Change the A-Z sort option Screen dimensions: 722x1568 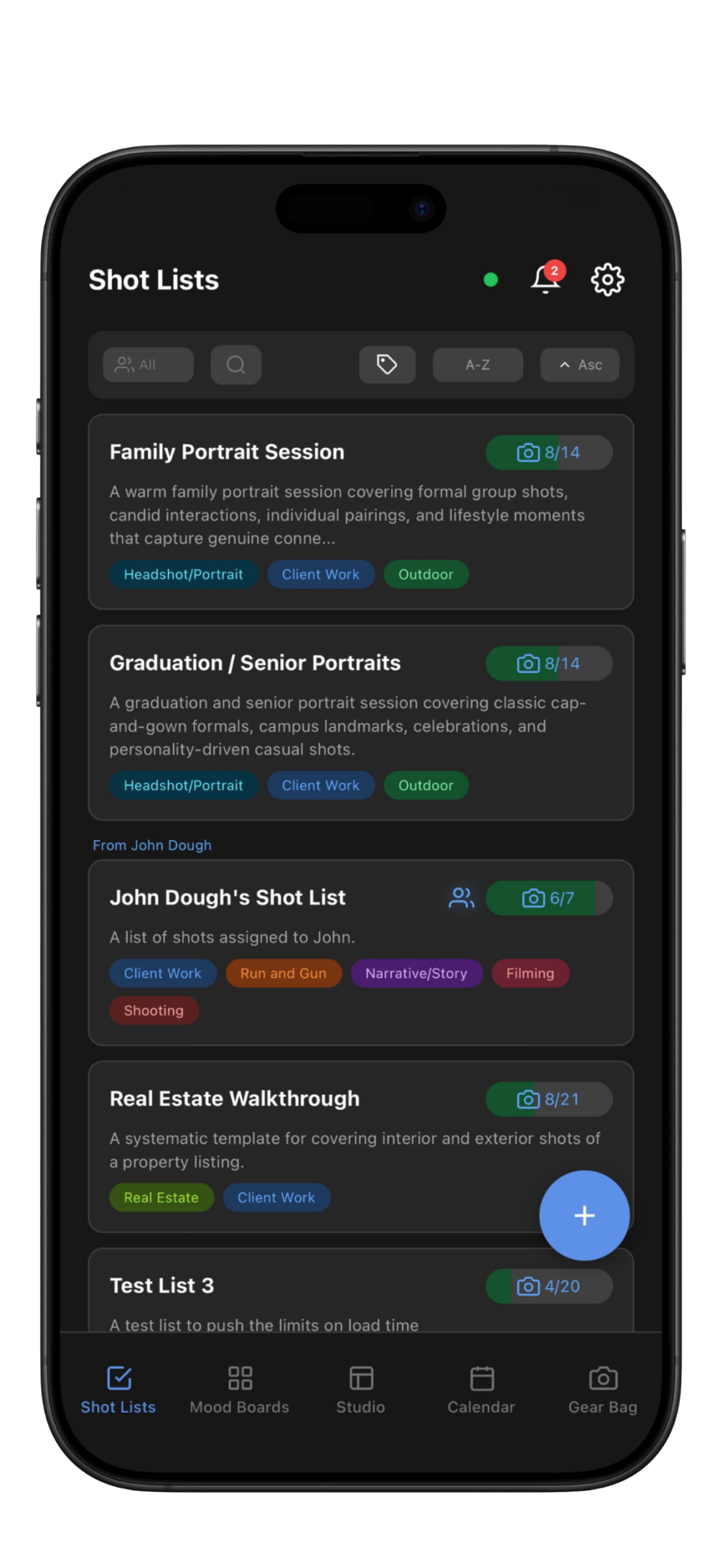pyautogui.click(x=477, y=365)
